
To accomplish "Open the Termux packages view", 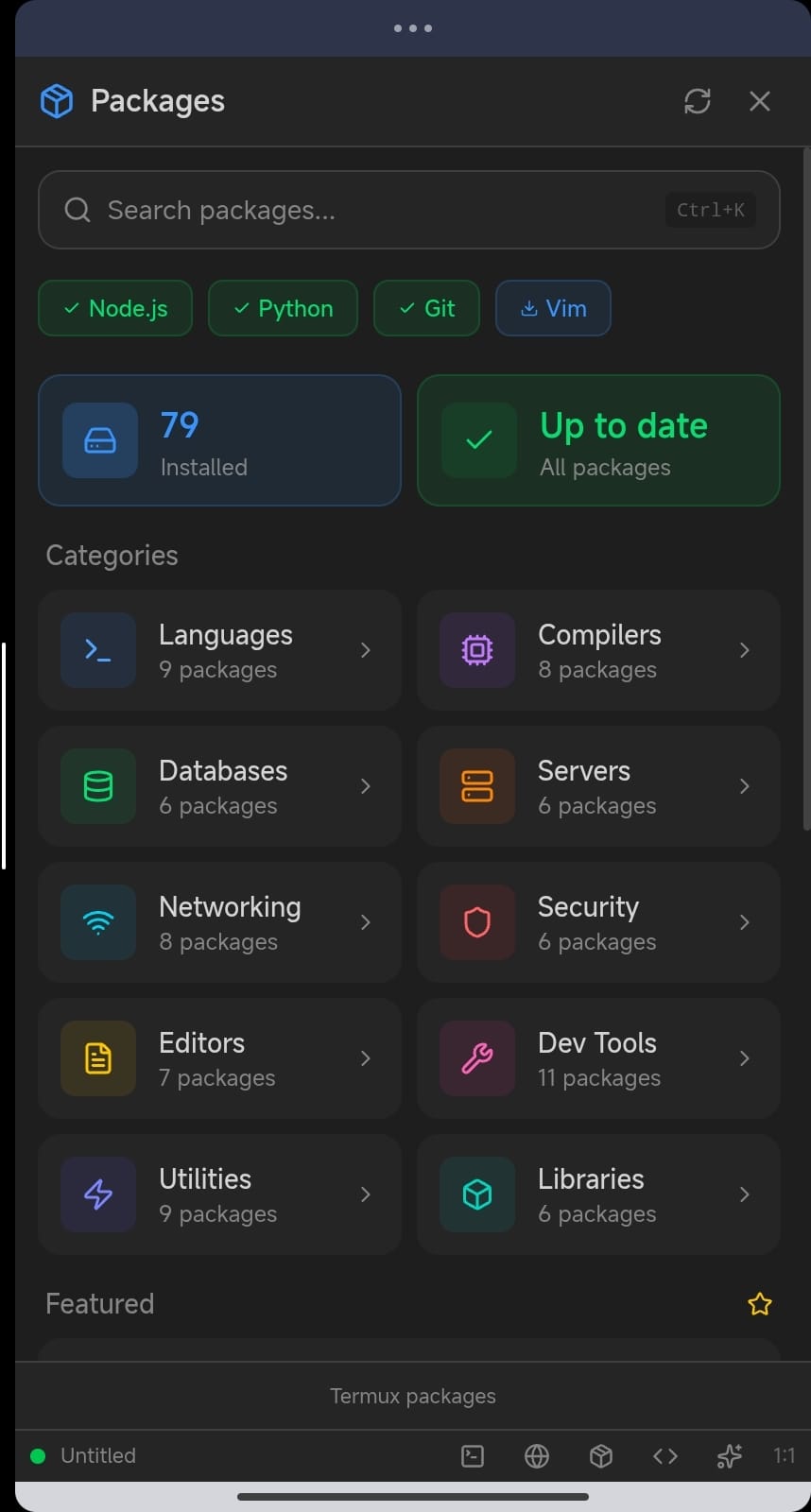I will point(412,1396).
